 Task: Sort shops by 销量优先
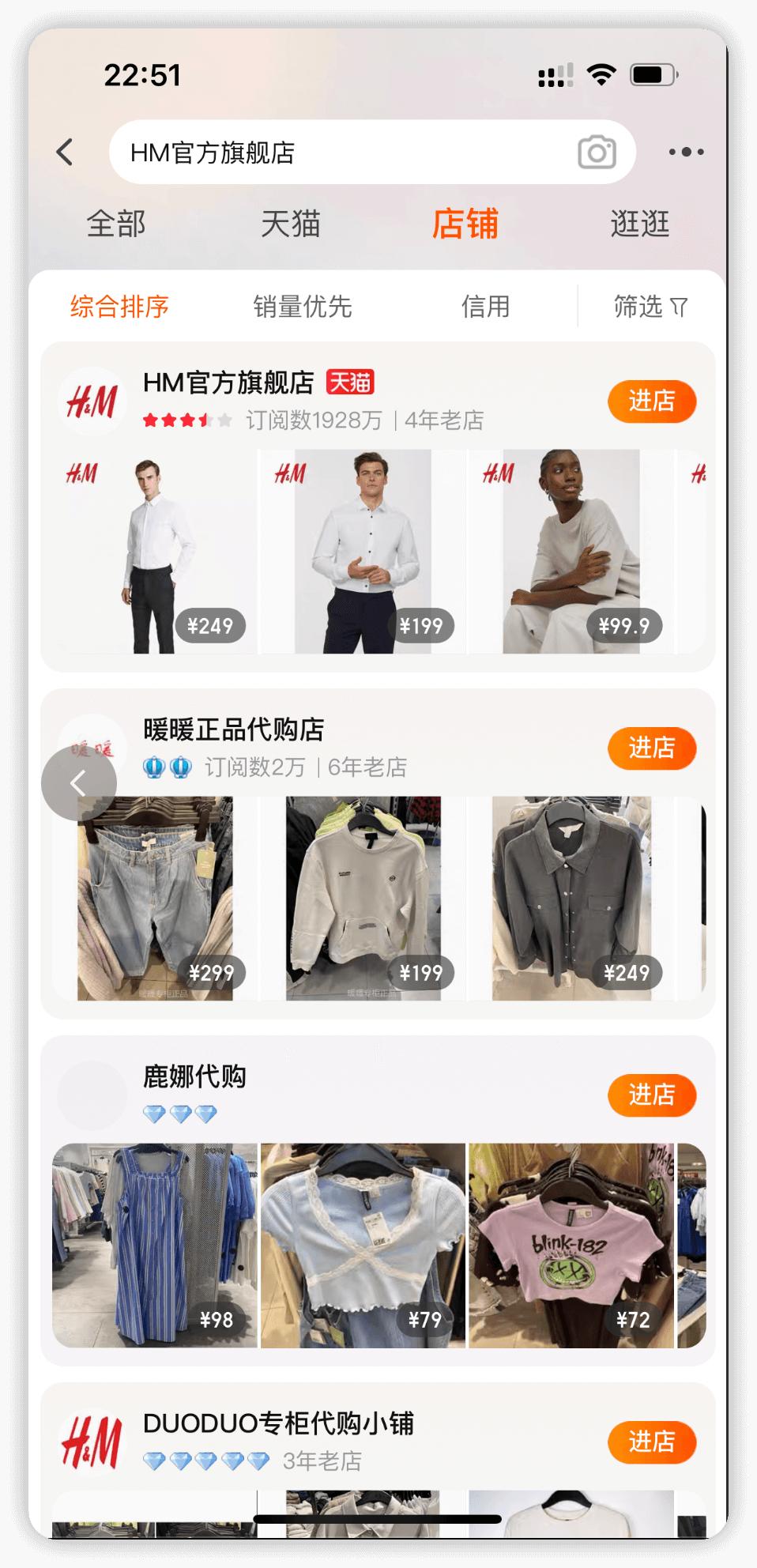pos(303,306)
